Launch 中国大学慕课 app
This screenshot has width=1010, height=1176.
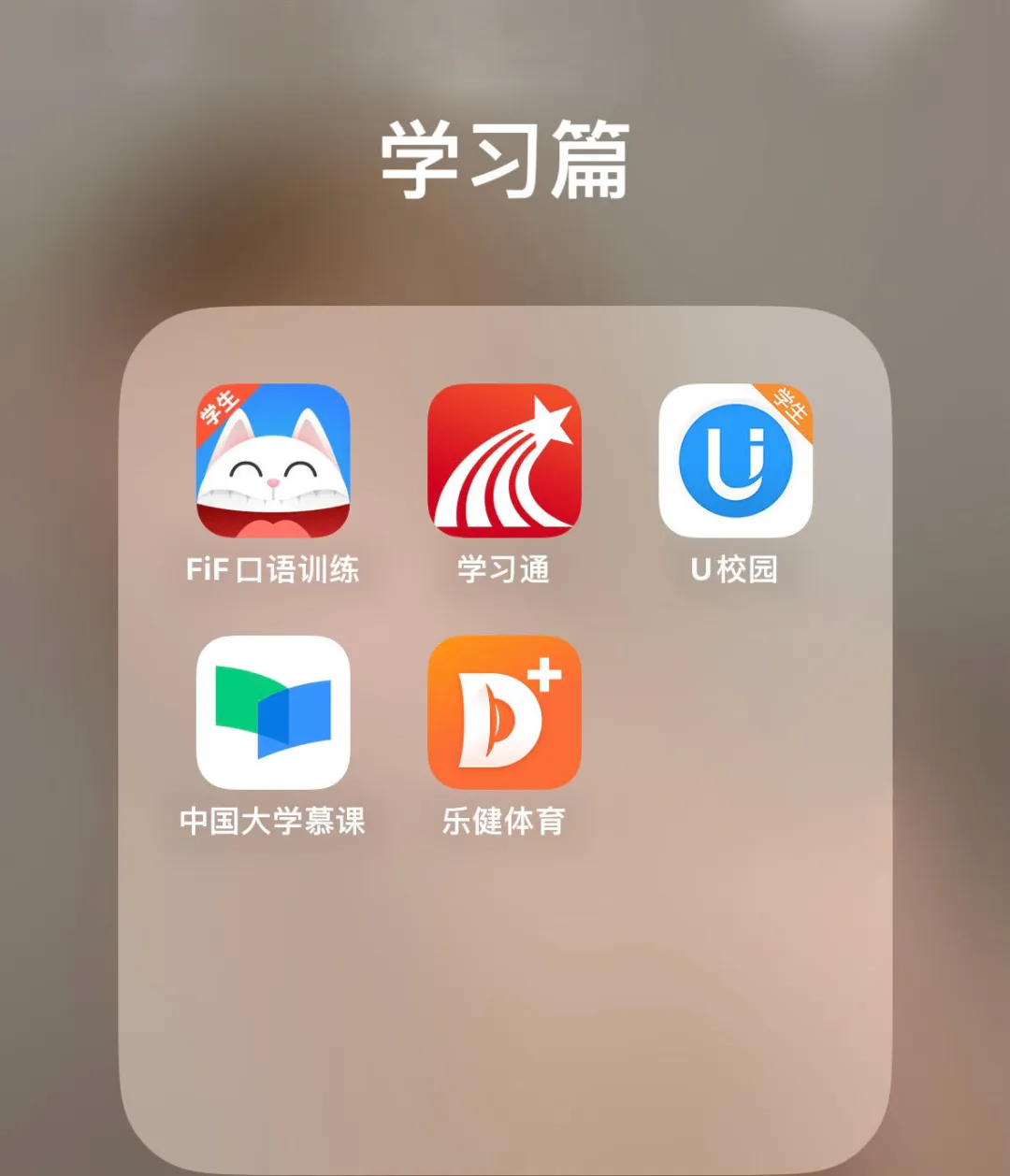tap(272, 712)
